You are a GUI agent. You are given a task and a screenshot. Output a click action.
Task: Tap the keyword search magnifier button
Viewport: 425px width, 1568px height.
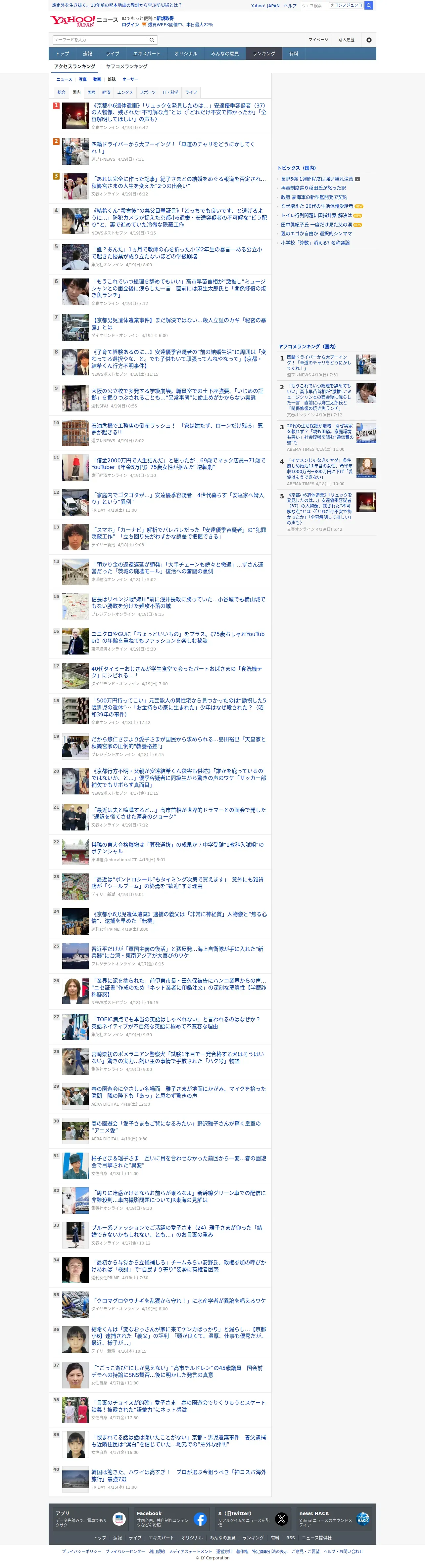[152, 40]
